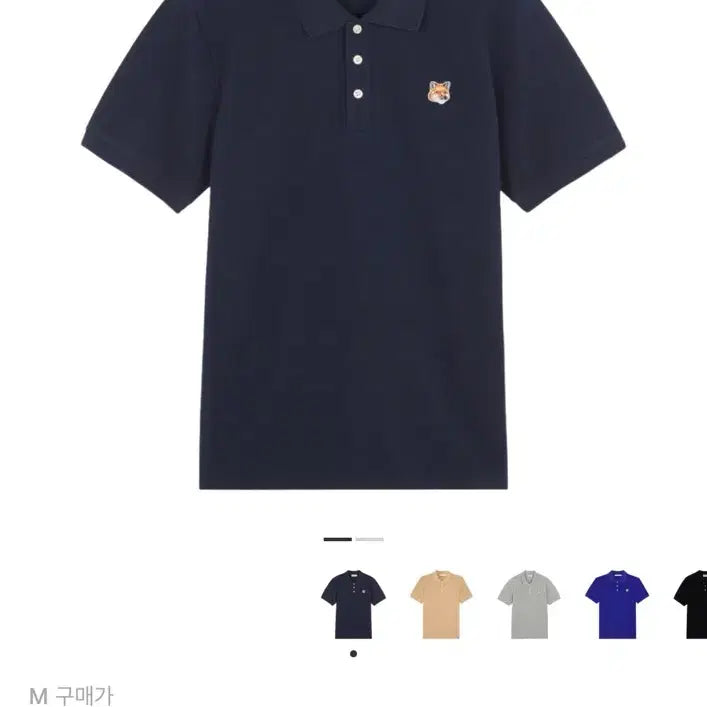This screenshot has width=707, height=707.
Task: Switch to the royal blue polo variant
Action: pyautogui.click(x=616, y=604)
